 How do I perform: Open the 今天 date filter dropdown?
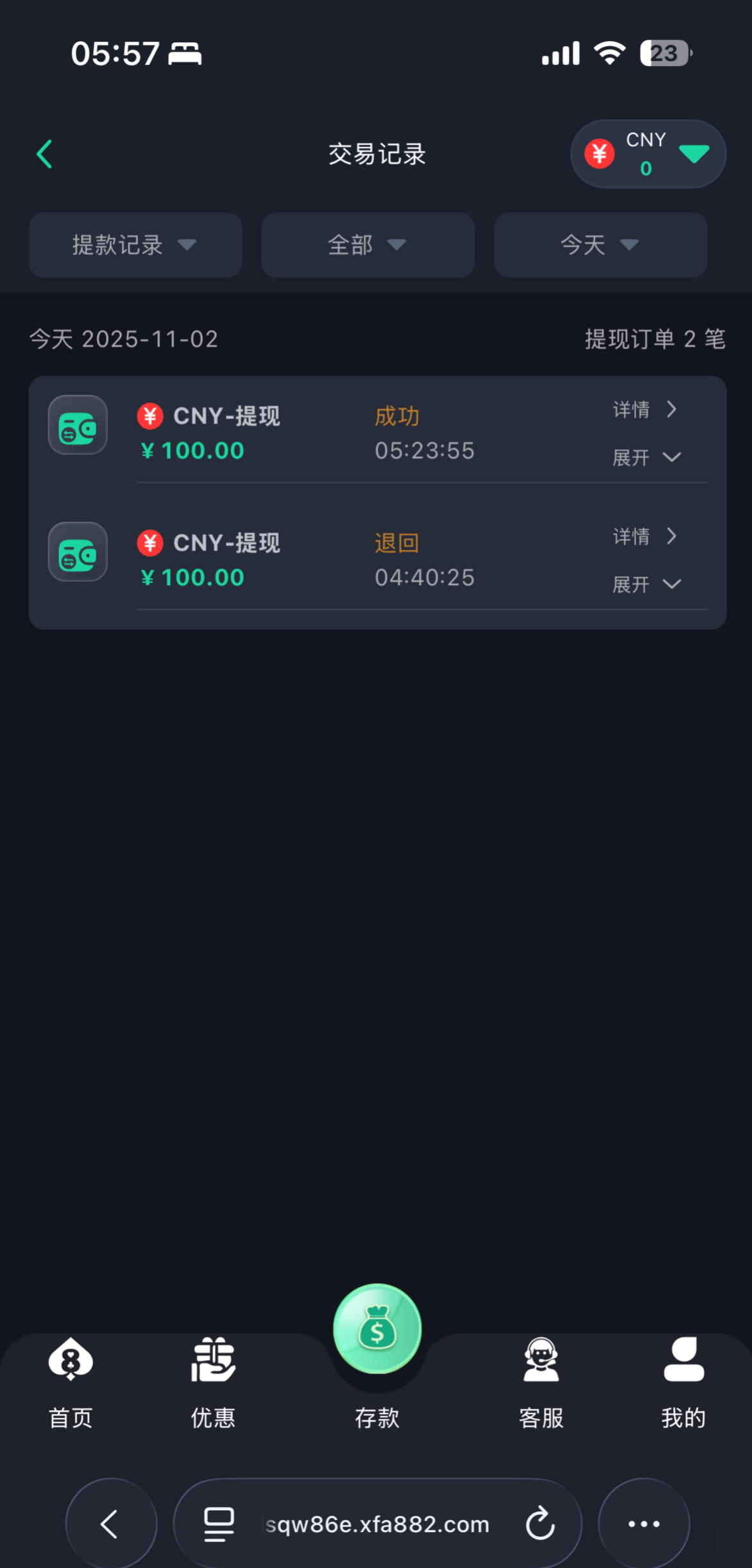click(x=600, y=245)
